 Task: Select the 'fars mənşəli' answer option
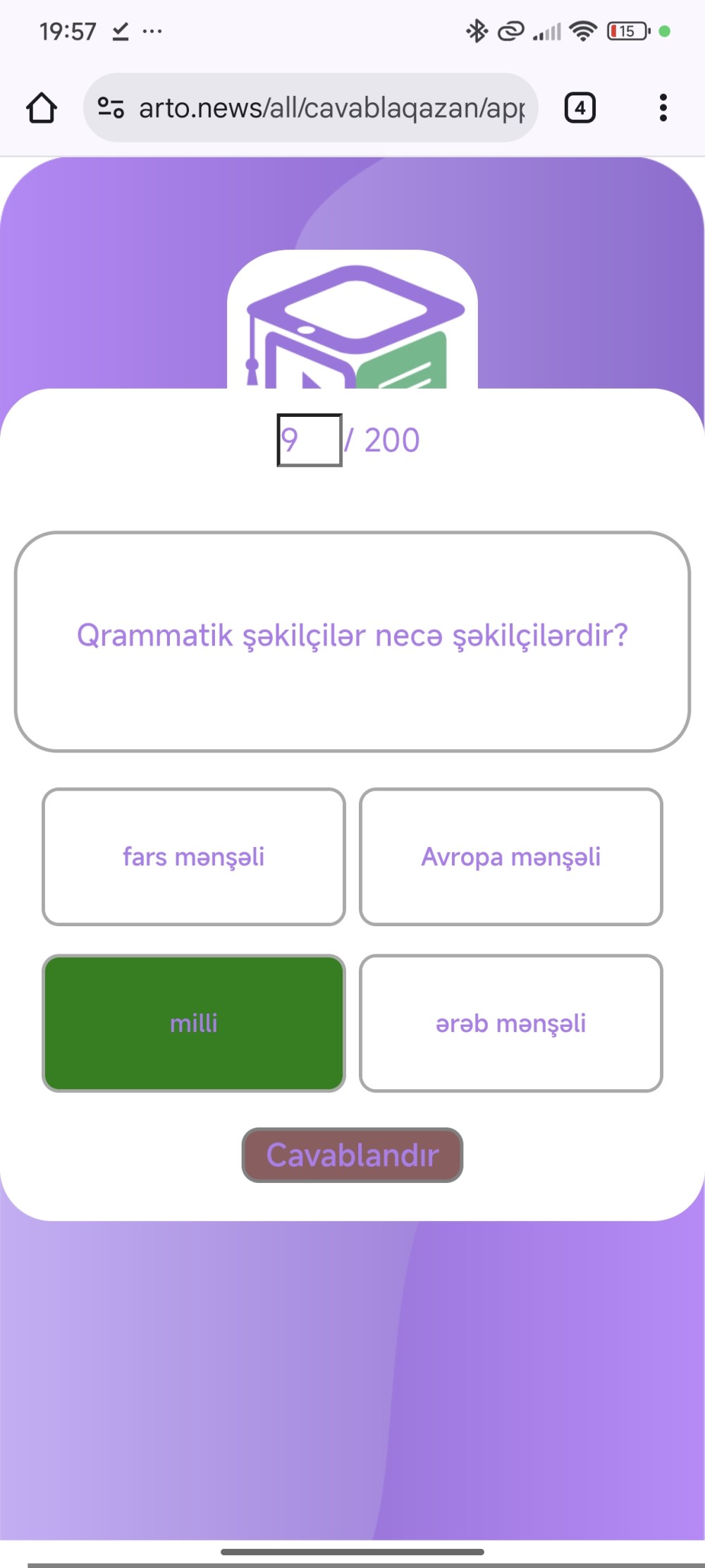(x=194, y=856)
